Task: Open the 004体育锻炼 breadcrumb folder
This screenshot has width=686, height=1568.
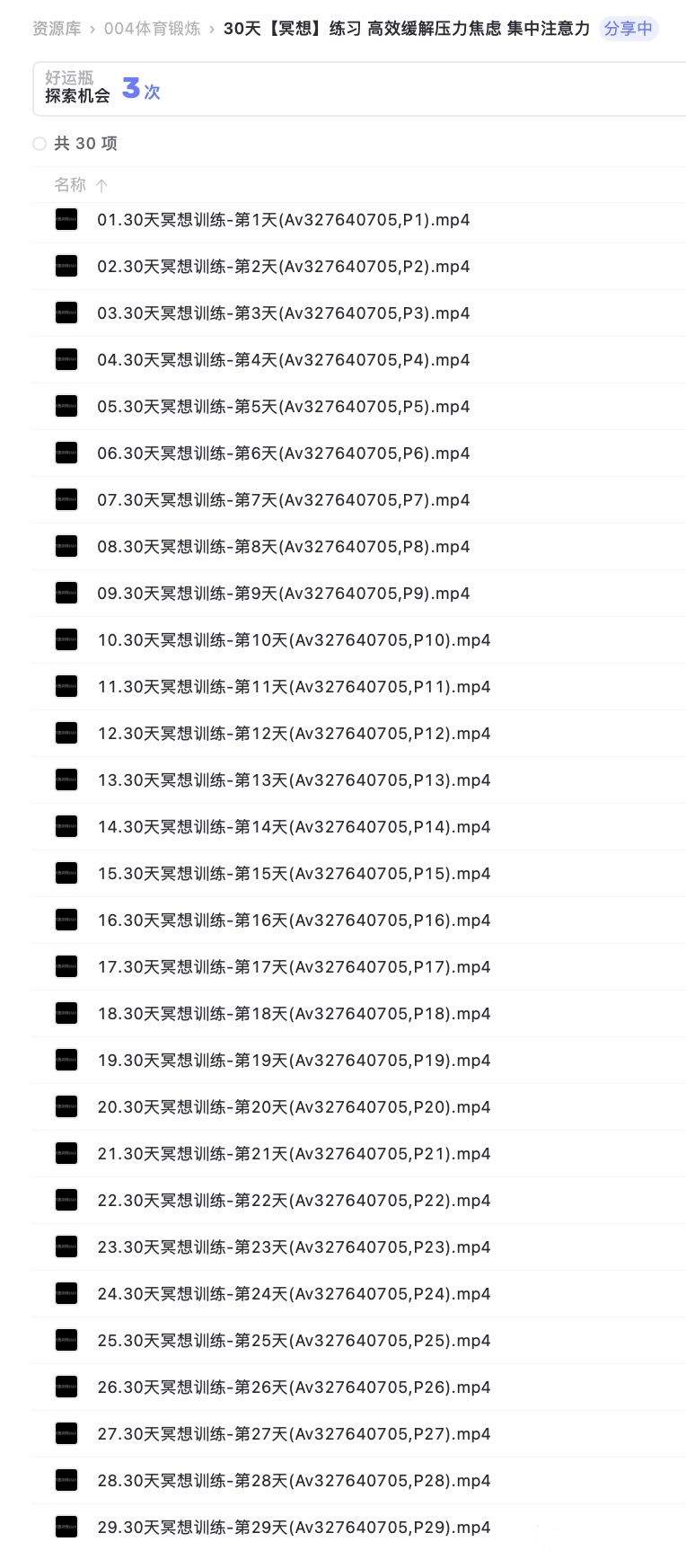Action: (x=152, y=29)
